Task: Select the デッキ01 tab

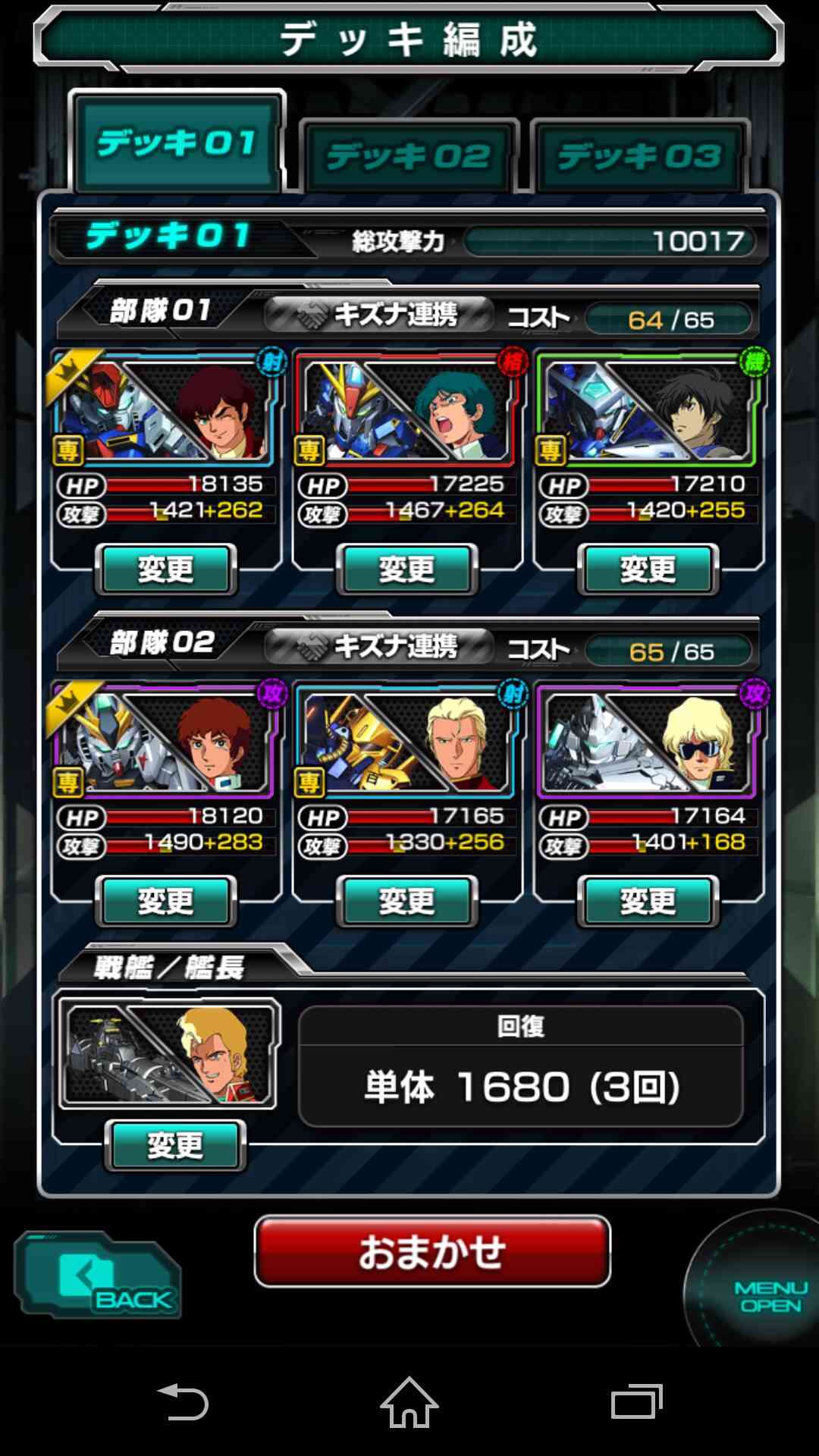Action: (177, 142)
